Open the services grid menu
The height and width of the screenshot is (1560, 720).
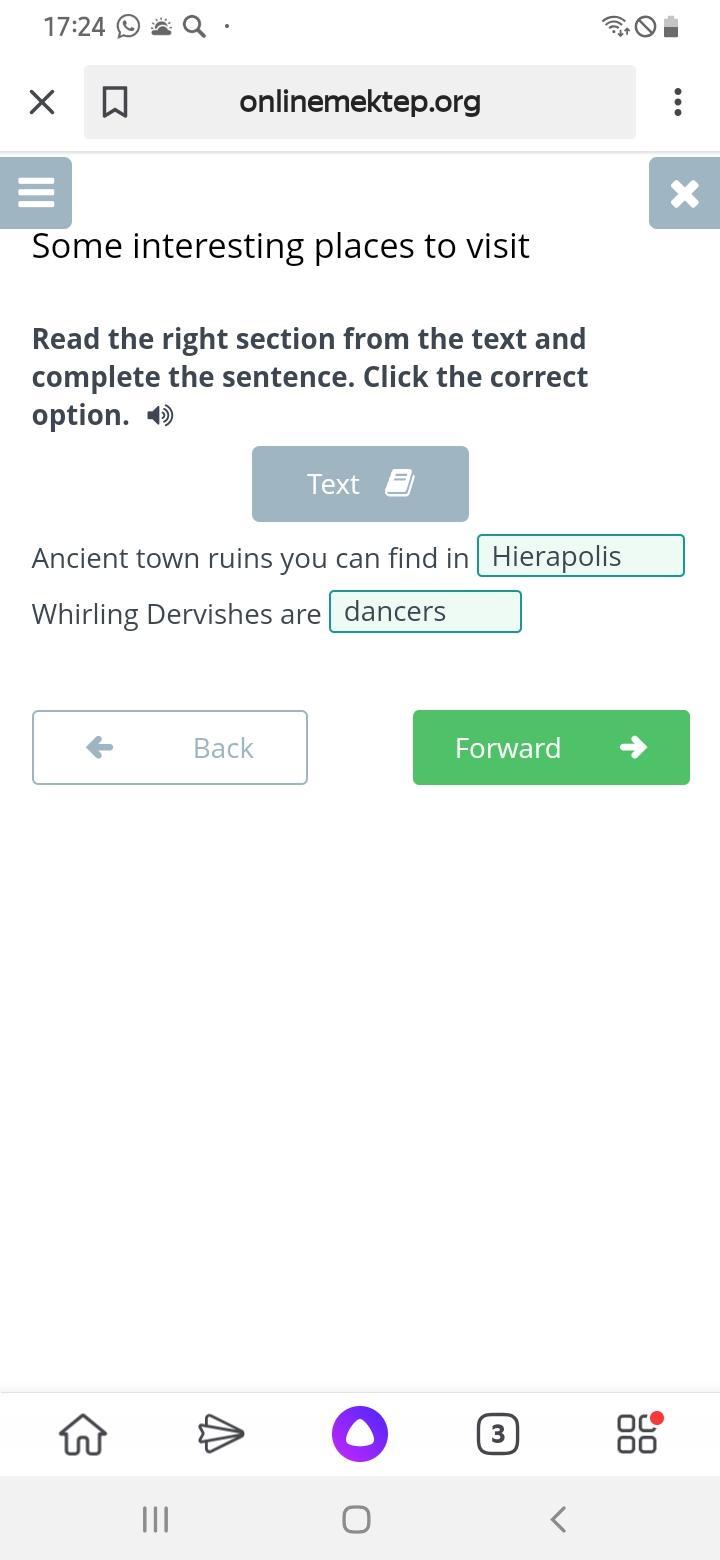[637, 1434]
